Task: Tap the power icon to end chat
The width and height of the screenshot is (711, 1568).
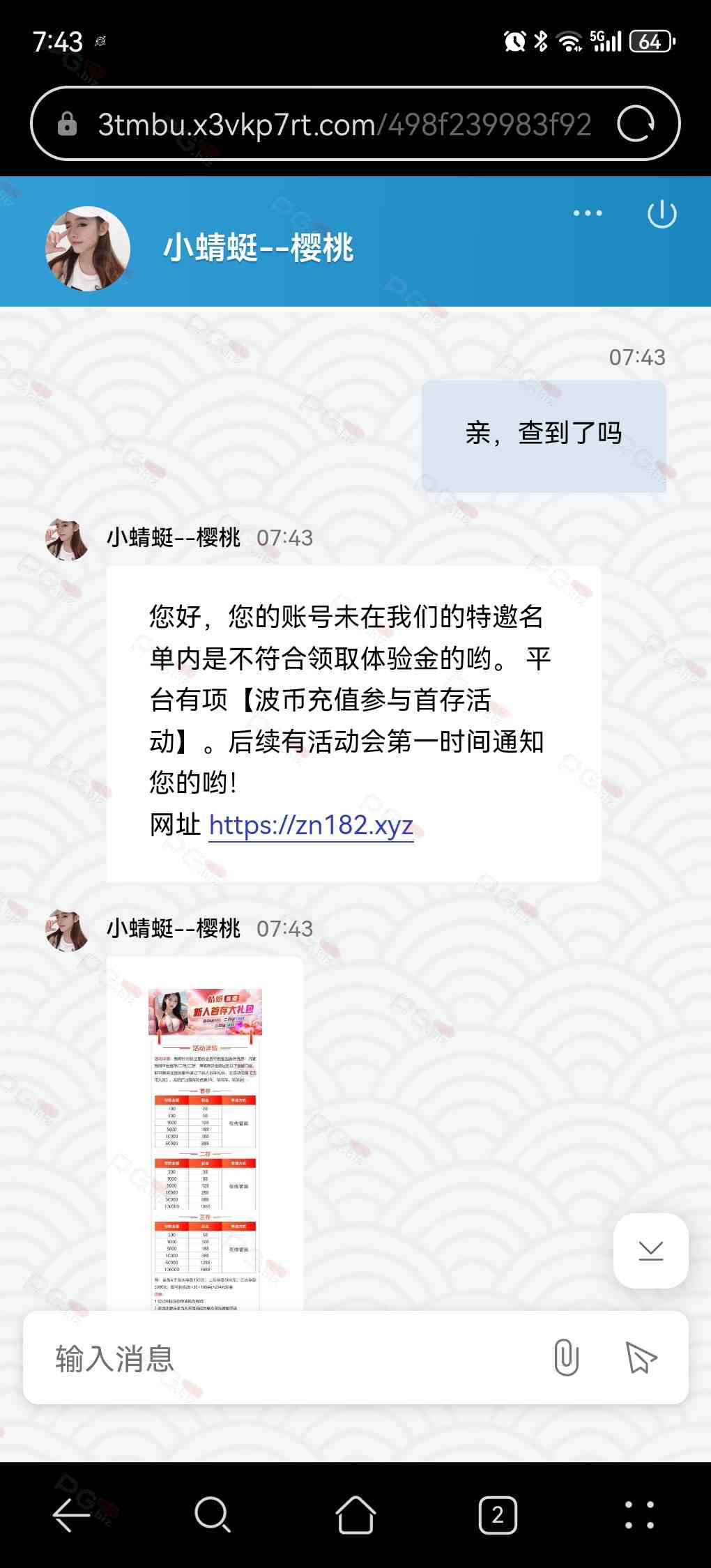Action: coord(662,214)
